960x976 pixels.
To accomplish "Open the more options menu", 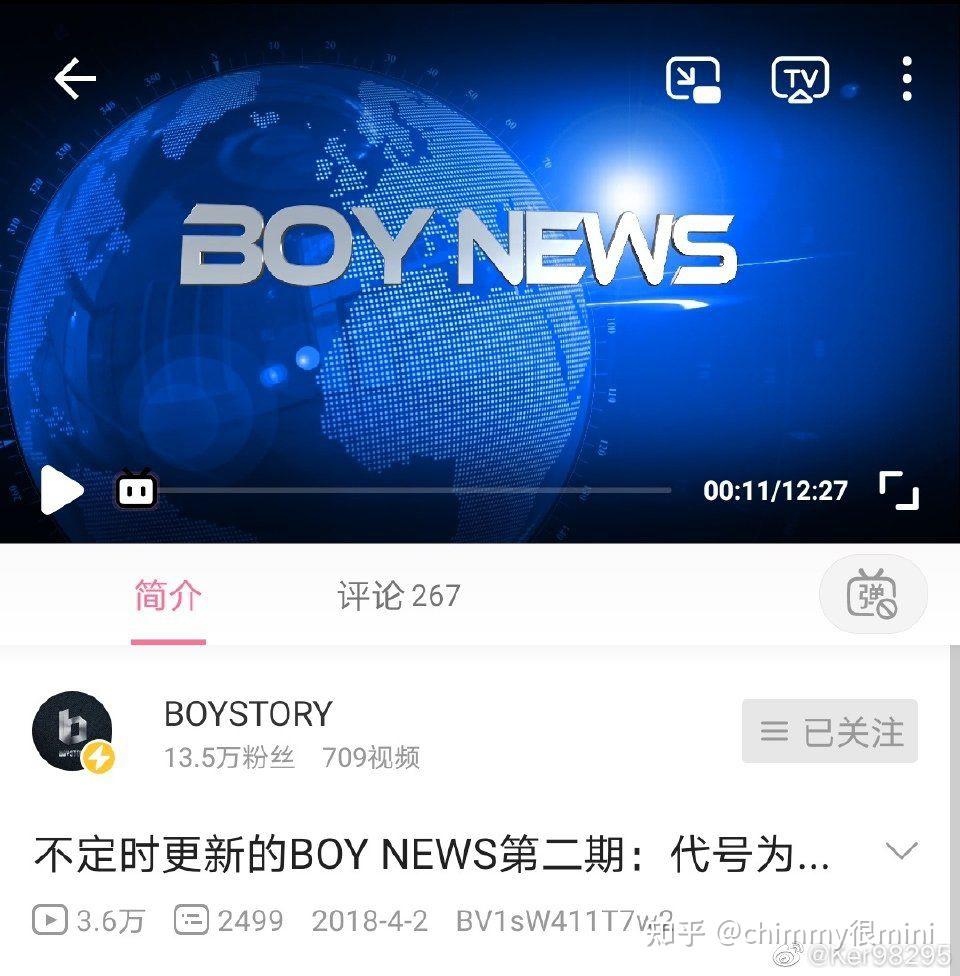I will (907, 78).
